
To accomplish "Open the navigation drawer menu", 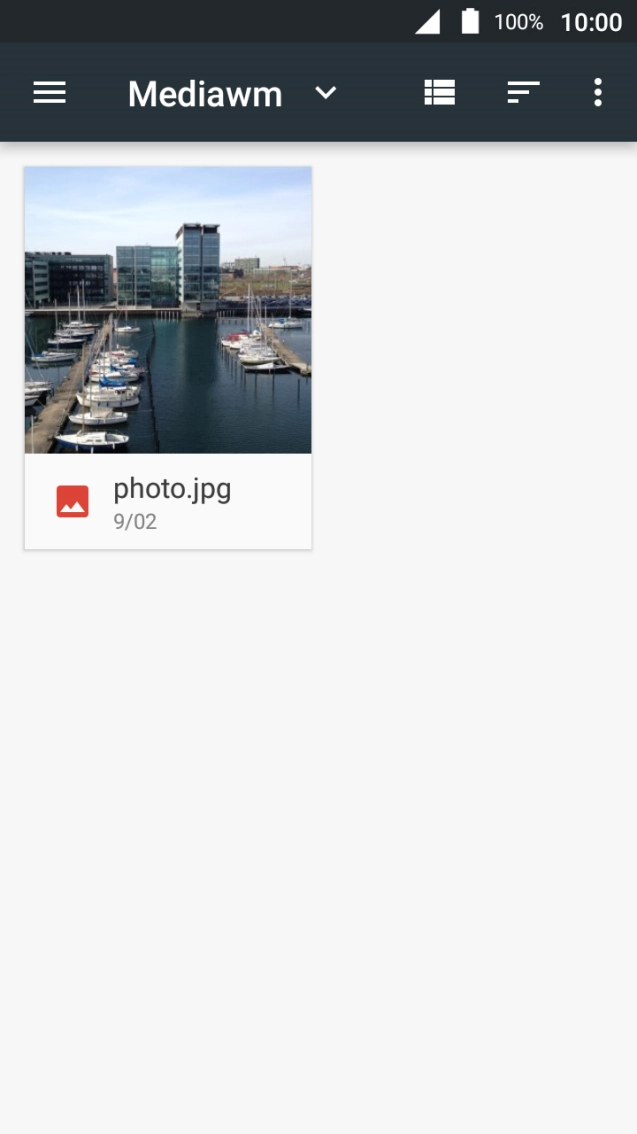I will coord(49,93).
